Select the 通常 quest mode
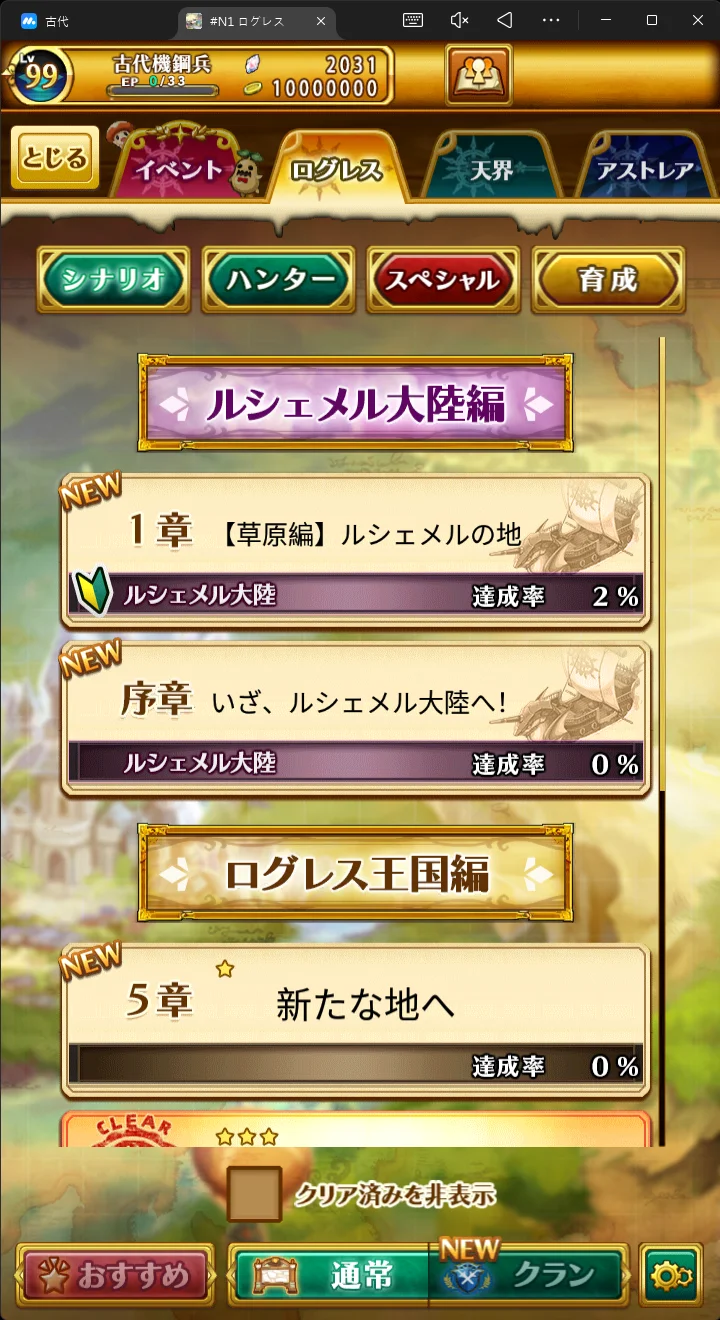 330,1275
